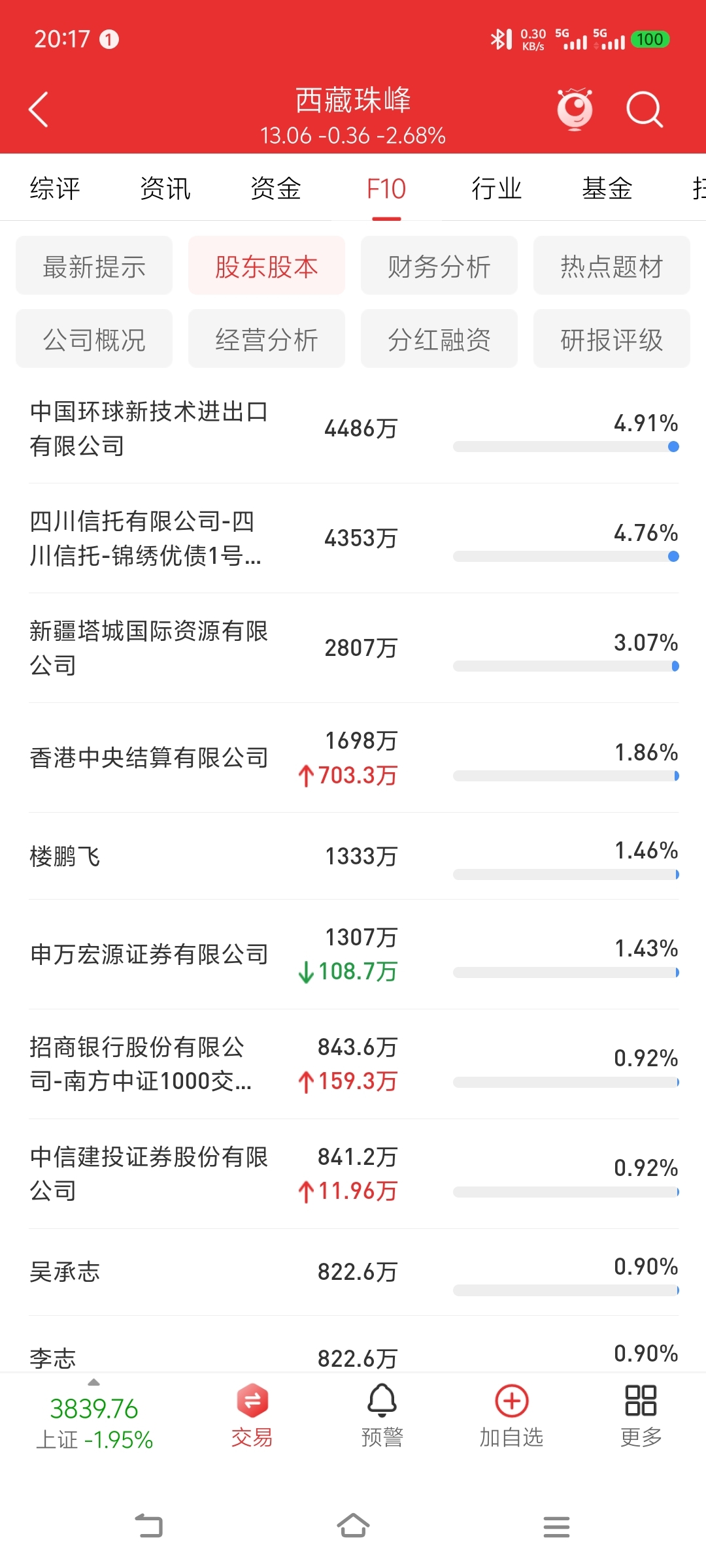Switch to the 行业 tab
The width and height of the screenshot is (706, 1568).
click(x=497, y=189)
